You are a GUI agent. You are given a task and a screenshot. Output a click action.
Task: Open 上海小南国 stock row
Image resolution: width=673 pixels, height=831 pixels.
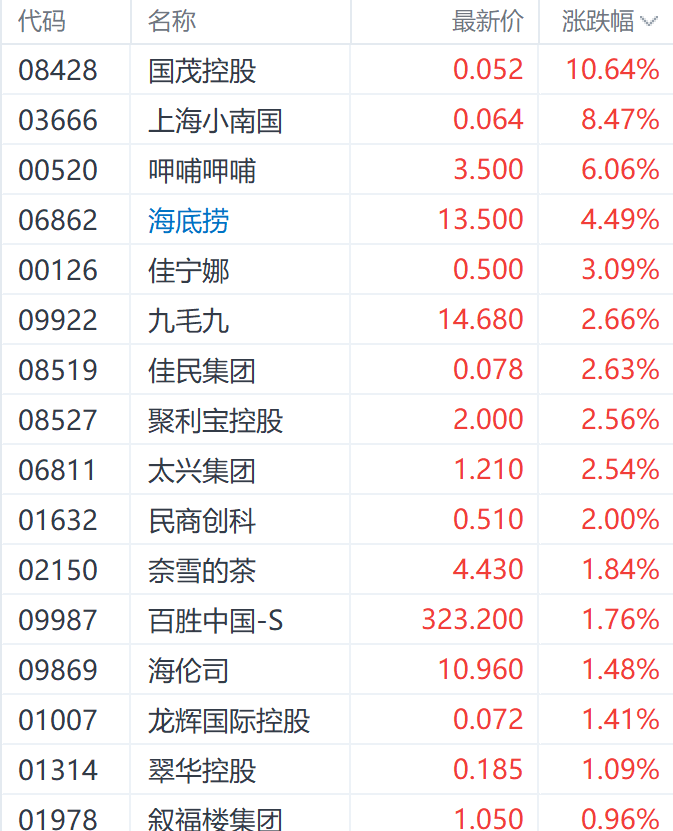tap(215, 120)
